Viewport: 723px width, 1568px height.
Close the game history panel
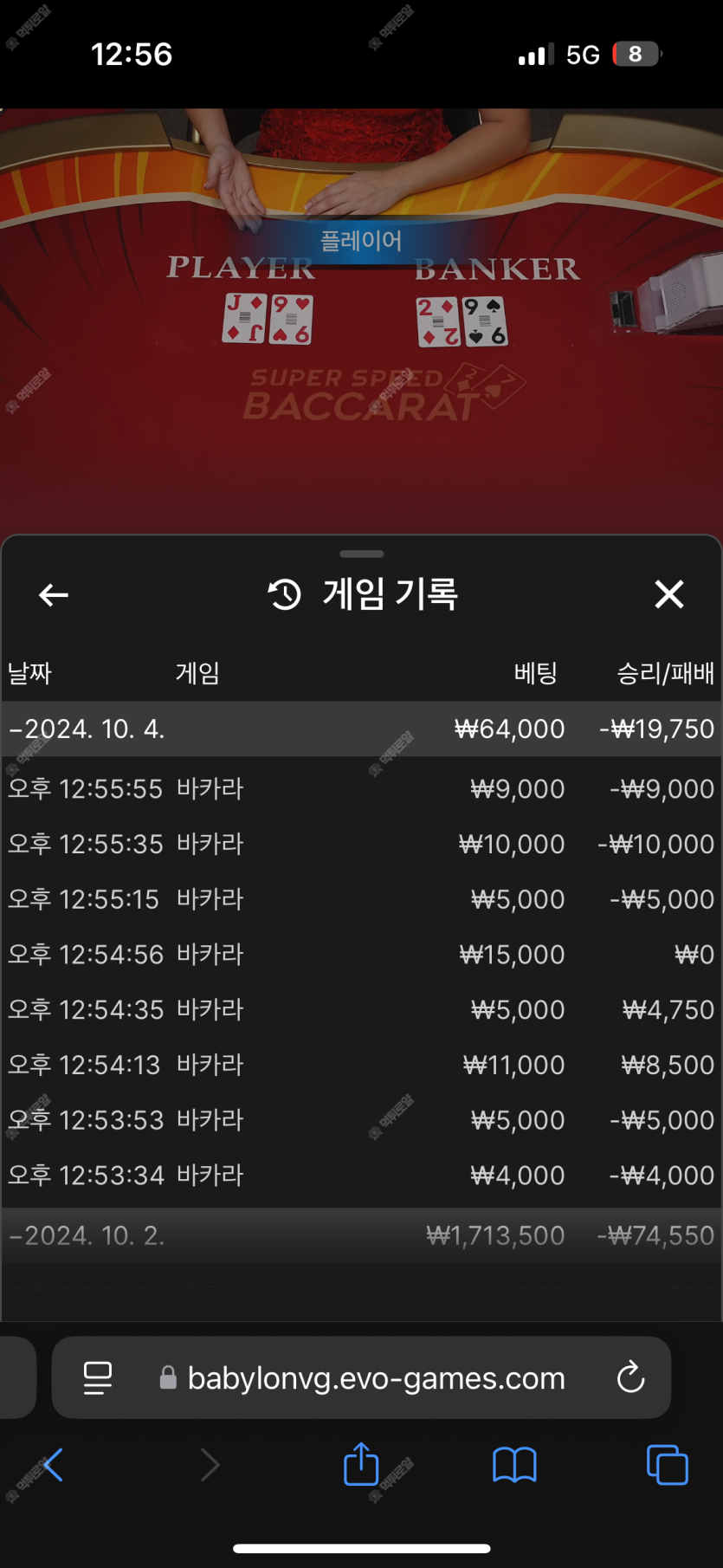(x=668, y=594)
